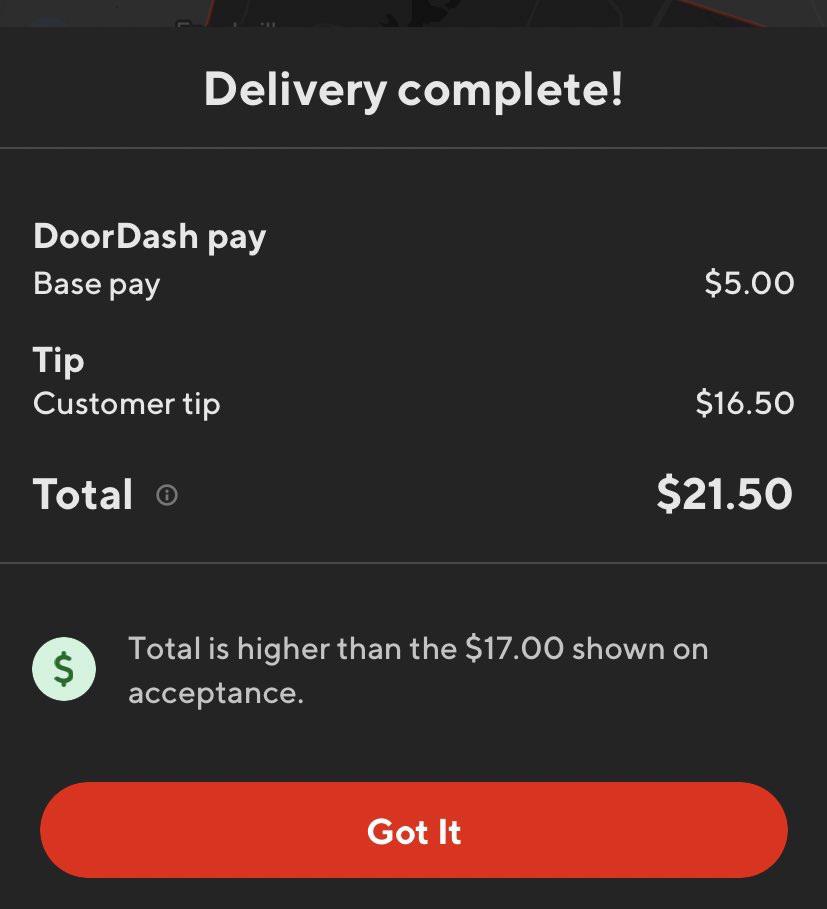Select the DoorDash pay section heading
Viewport: 827px width, 909px height.
tap(149, 236)
